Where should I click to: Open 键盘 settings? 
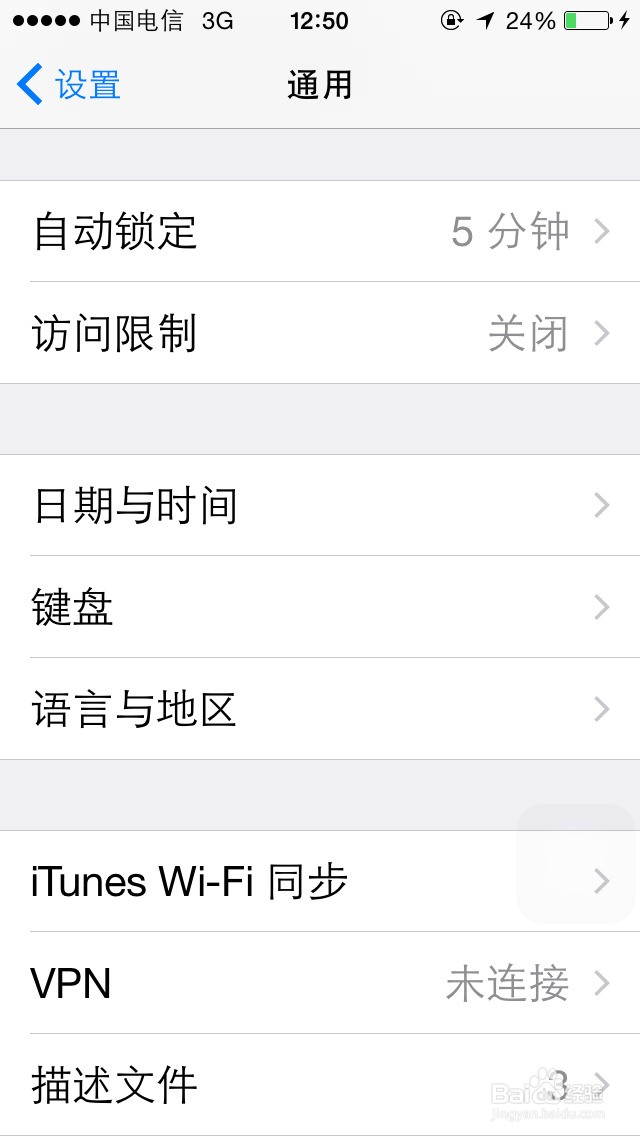[320, 607]
